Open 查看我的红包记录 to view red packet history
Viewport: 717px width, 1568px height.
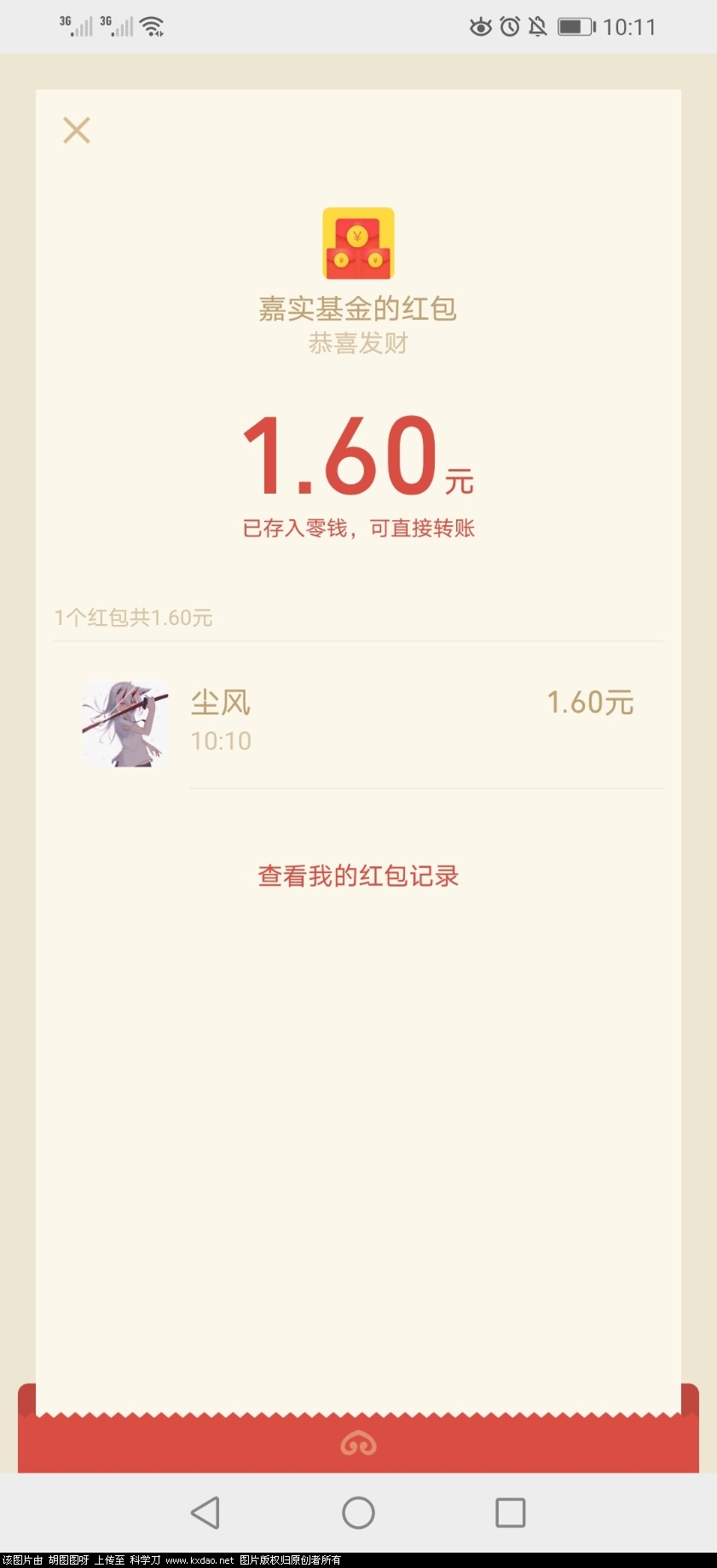357,876
